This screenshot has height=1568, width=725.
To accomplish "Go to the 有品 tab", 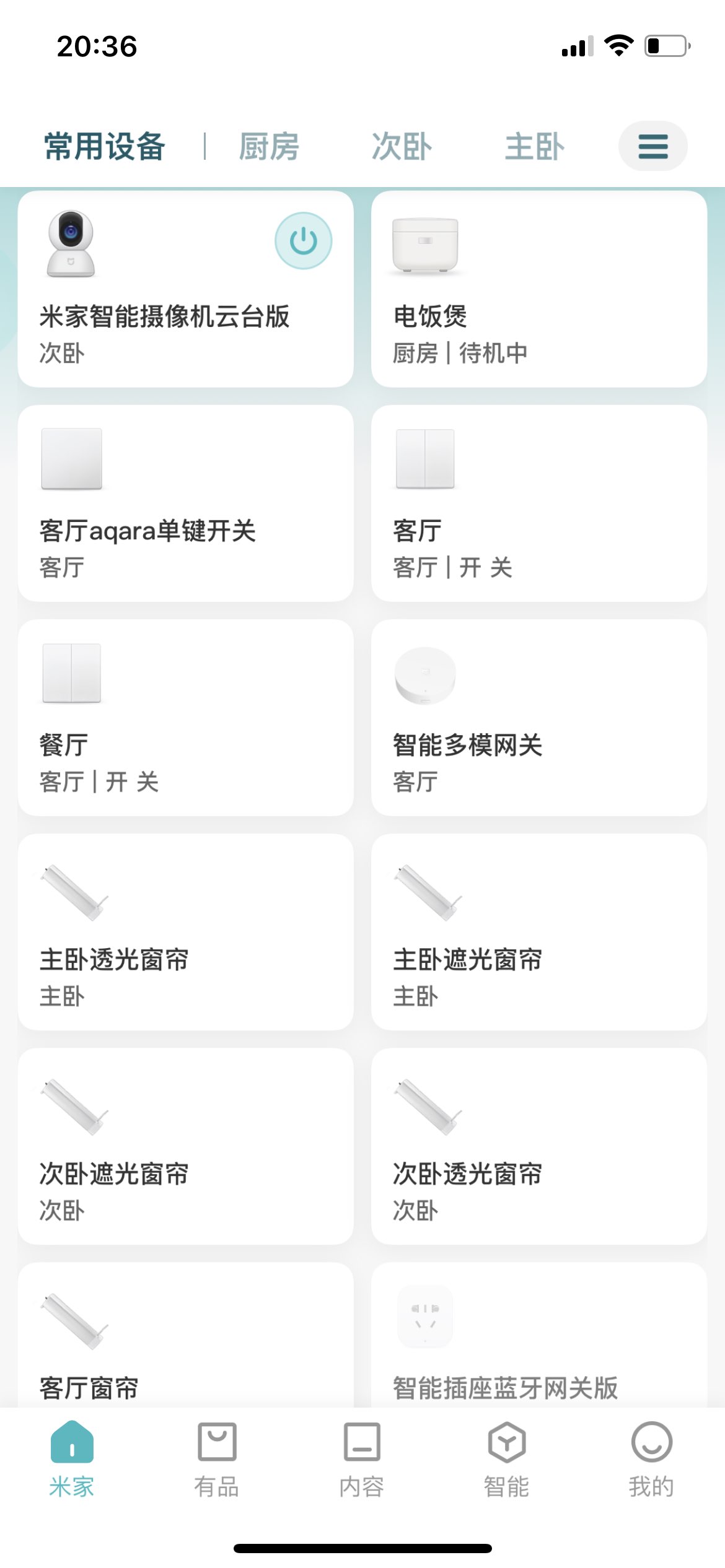I will coord(216,1460).
